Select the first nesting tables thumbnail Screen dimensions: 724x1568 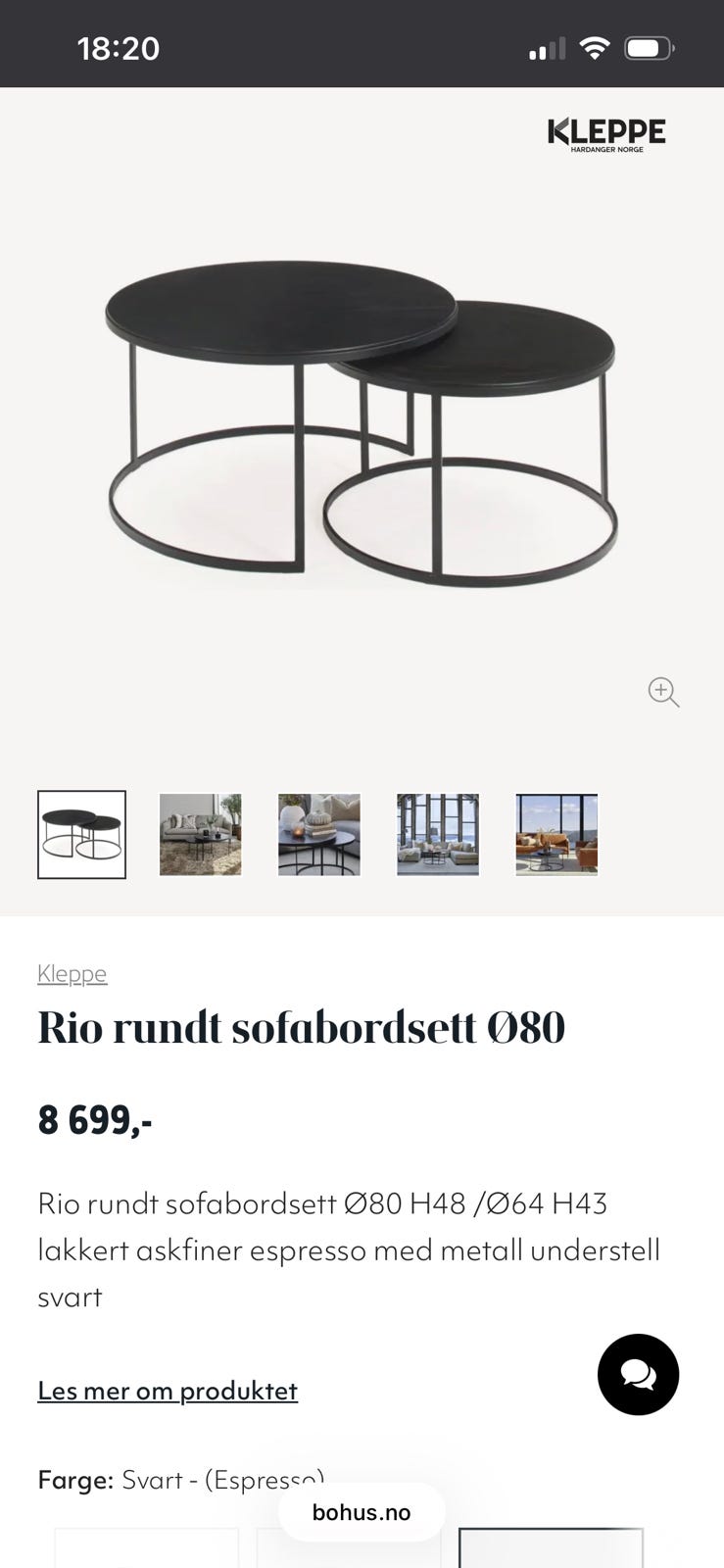click(x=81, y=835)
